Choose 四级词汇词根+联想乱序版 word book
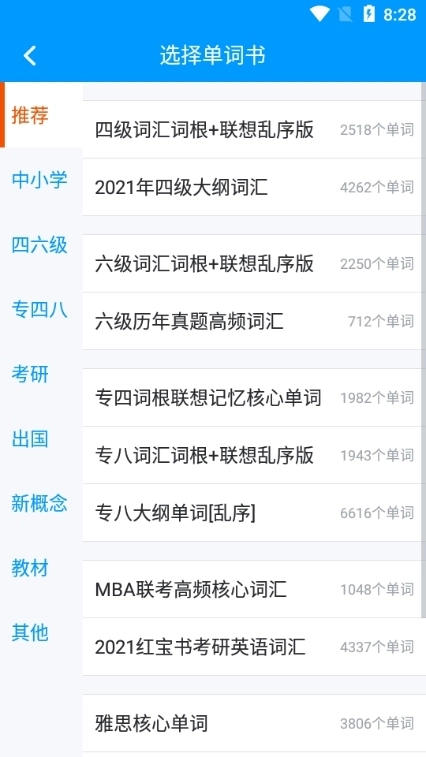 click(254, 129)
